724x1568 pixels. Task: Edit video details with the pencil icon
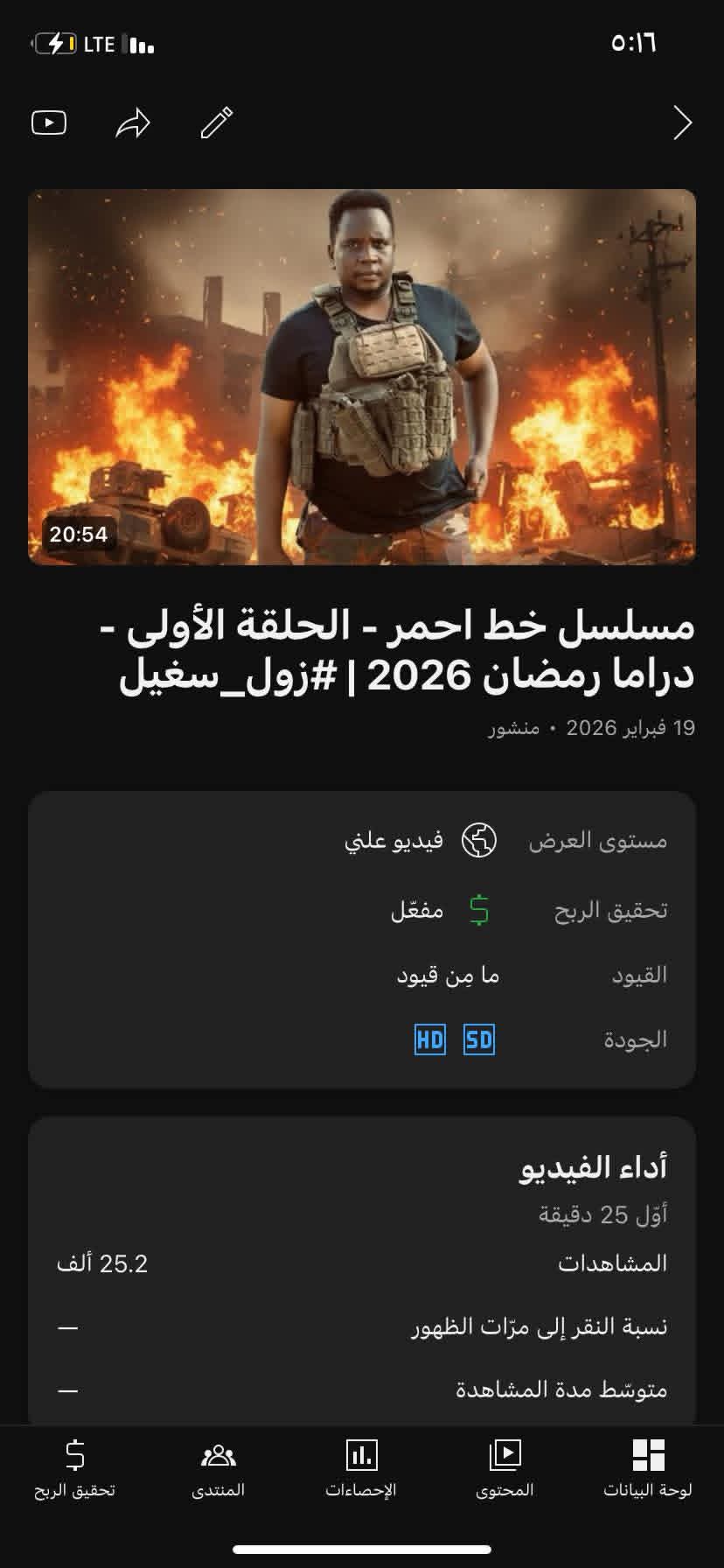[x=217, y=122]
